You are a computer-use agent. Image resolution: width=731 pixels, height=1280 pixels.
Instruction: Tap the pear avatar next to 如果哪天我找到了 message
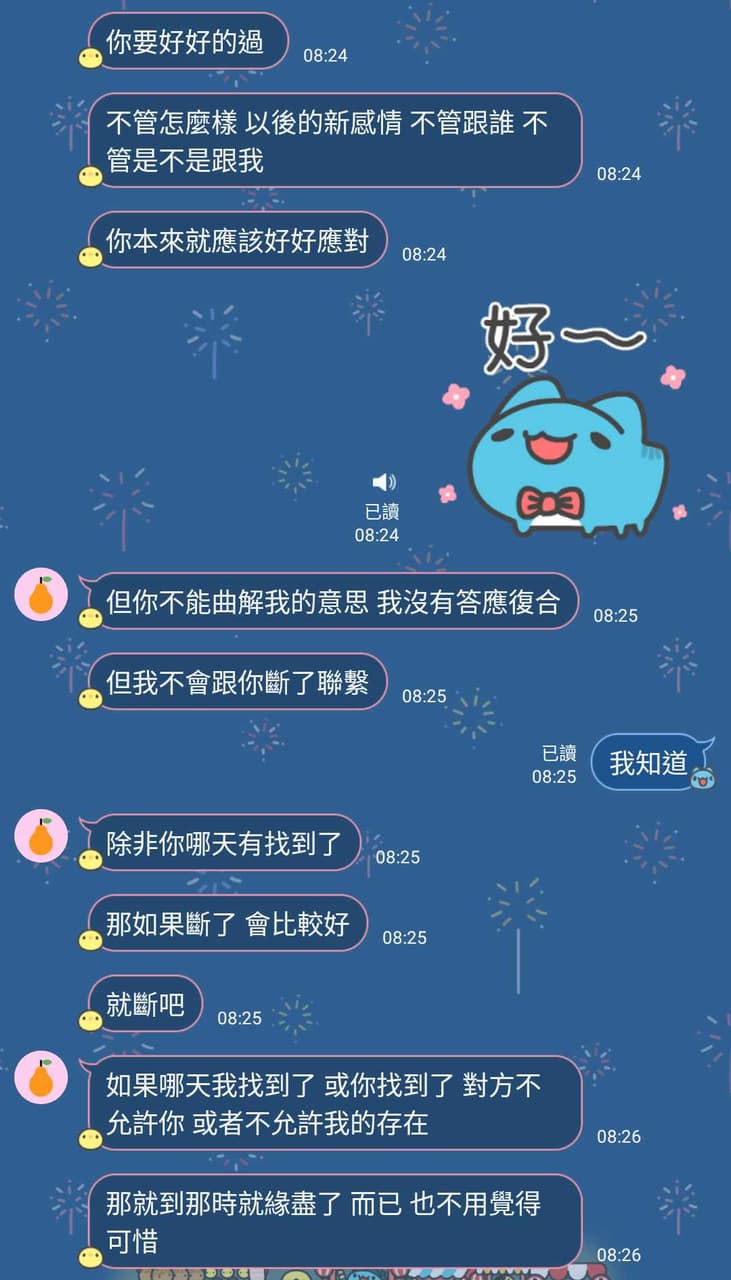click(41, 1078)
